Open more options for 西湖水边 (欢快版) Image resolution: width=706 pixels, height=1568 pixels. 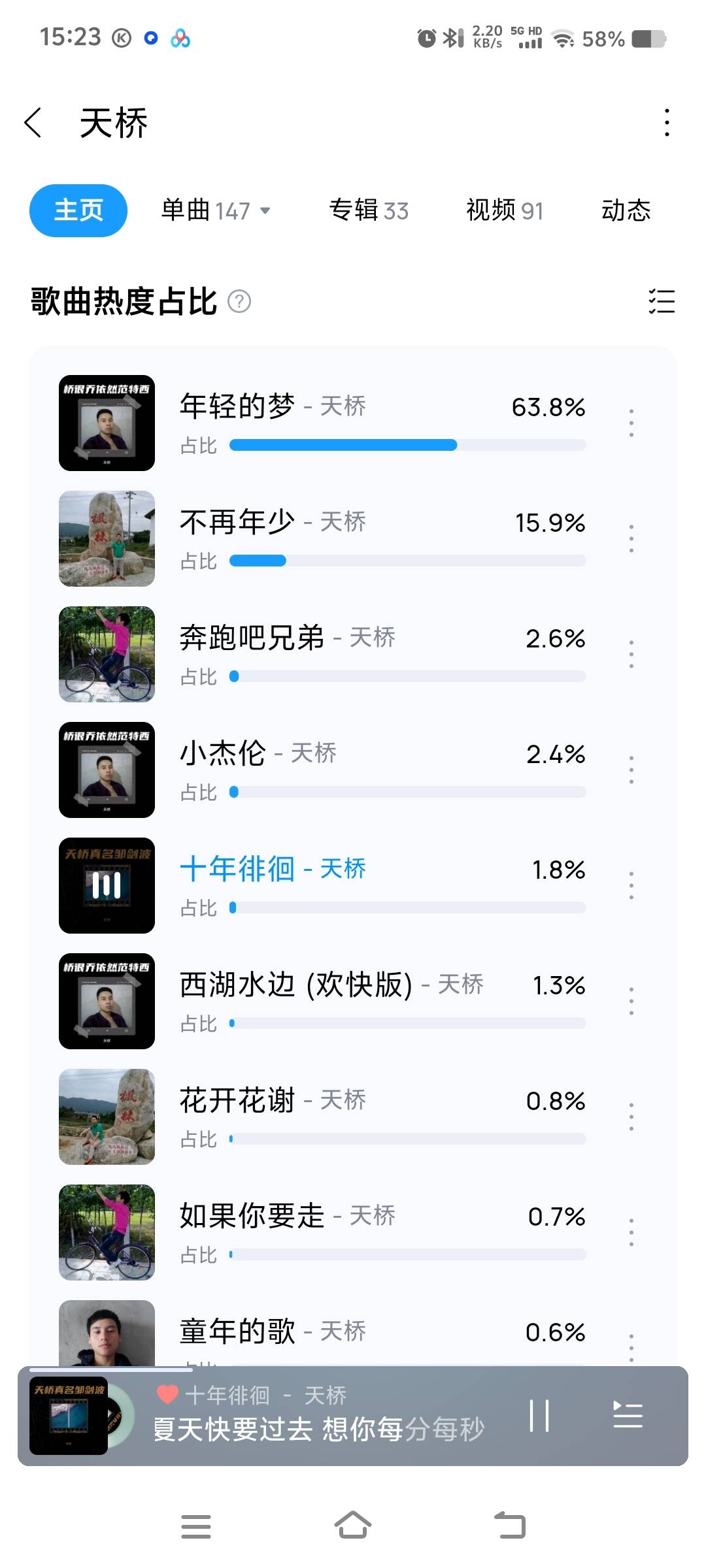pyautogui.click(x=631, y=1002)
